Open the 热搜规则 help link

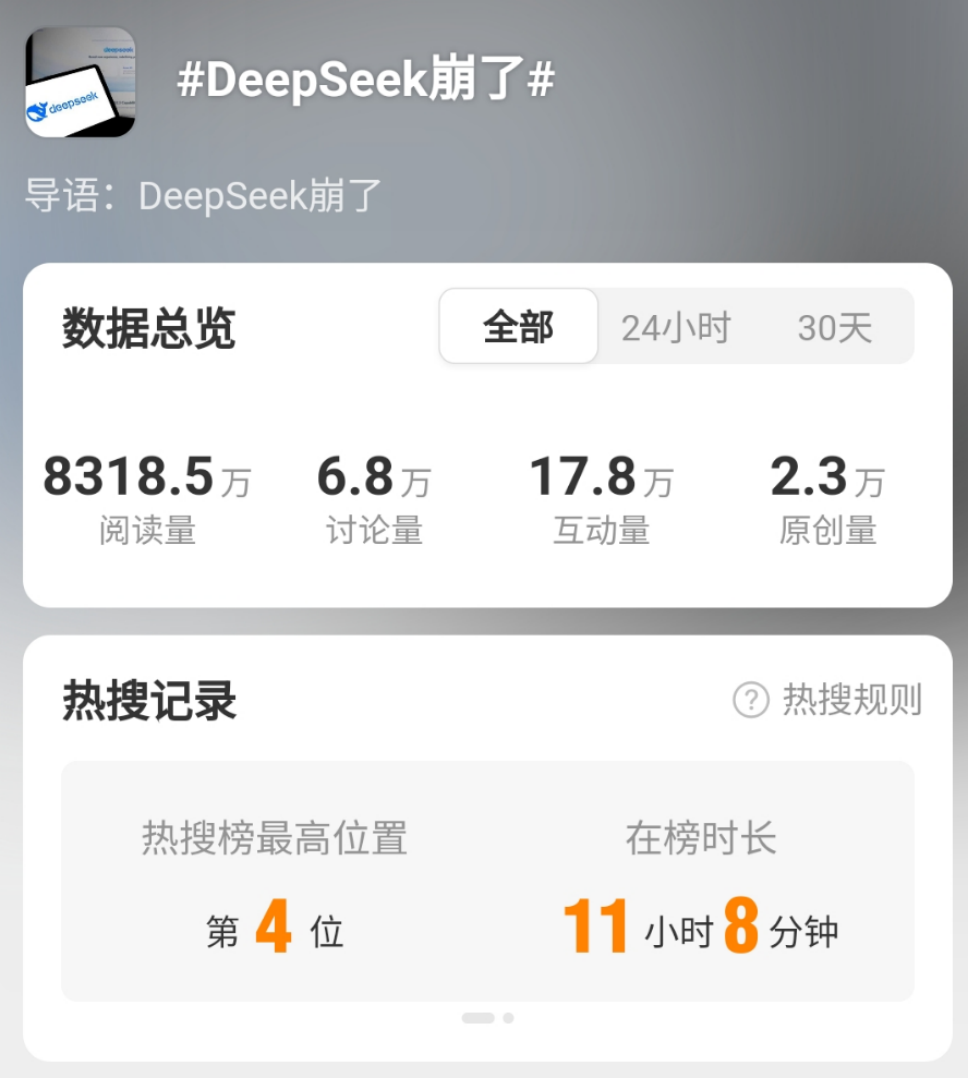[828, 700]
